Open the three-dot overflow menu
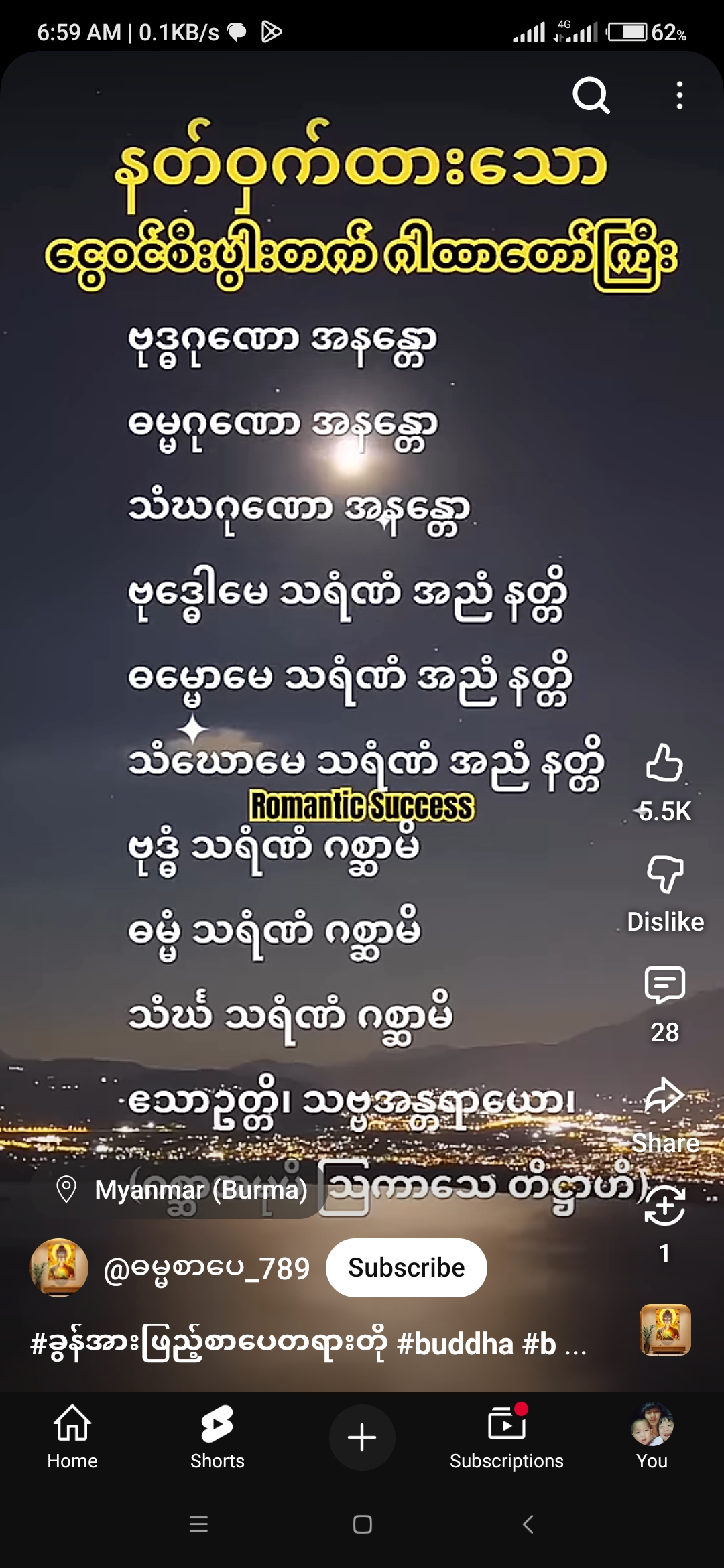 (x=680, y=95)
